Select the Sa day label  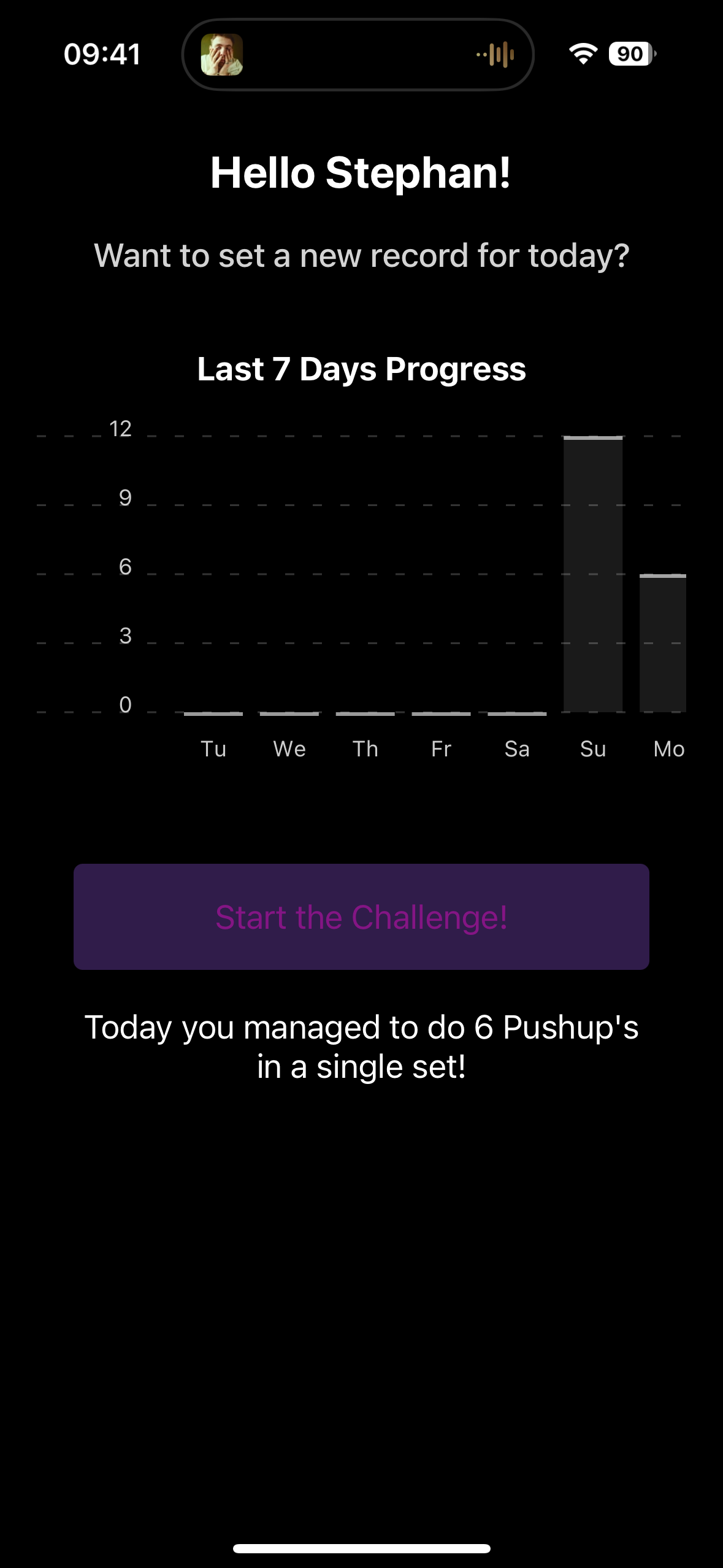tap(517, 748)
